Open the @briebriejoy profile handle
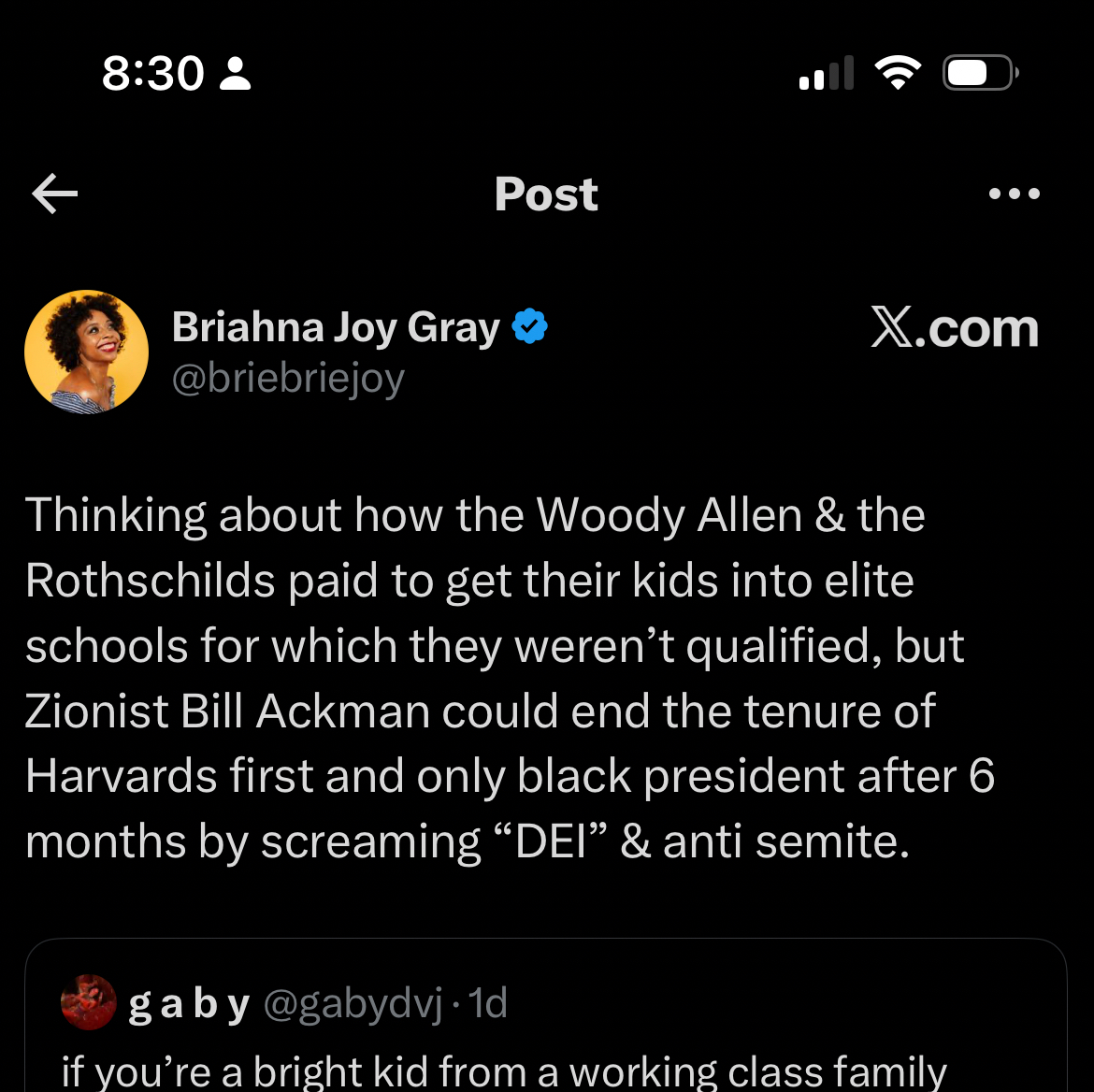This screenshot has height=1092, width=1094. pos(288,379)
